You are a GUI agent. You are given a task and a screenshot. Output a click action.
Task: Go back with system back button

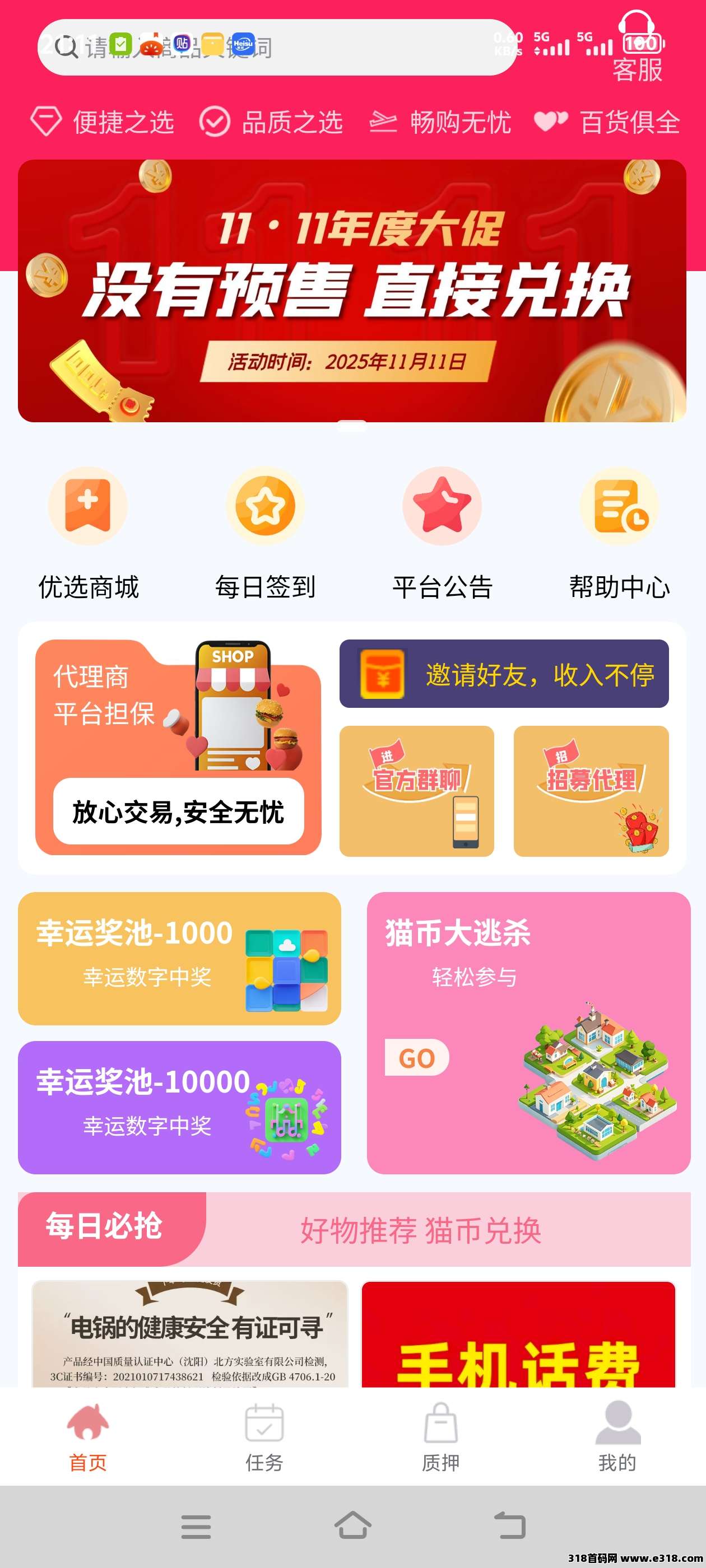[x=509, y=1526]
